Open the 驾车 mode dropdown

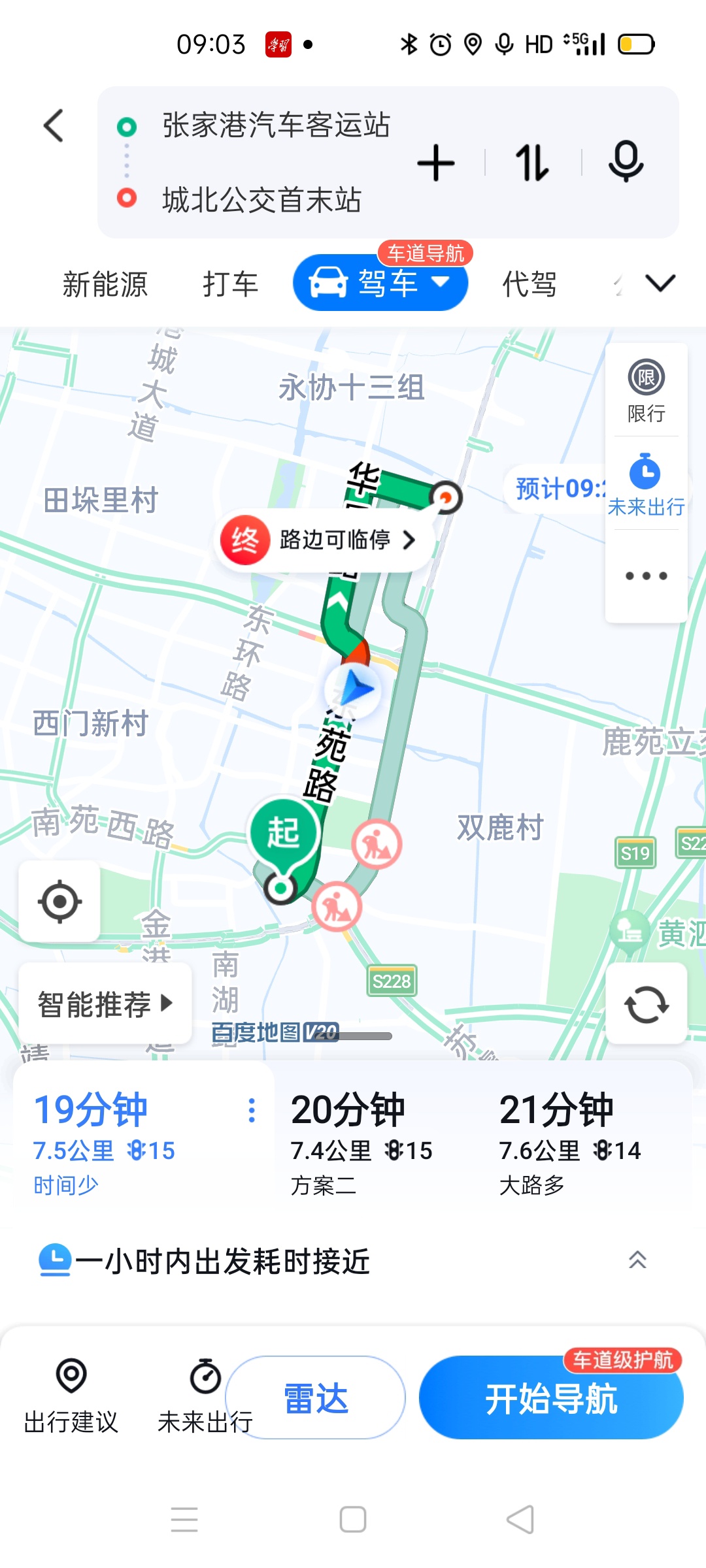coord(380,283)
